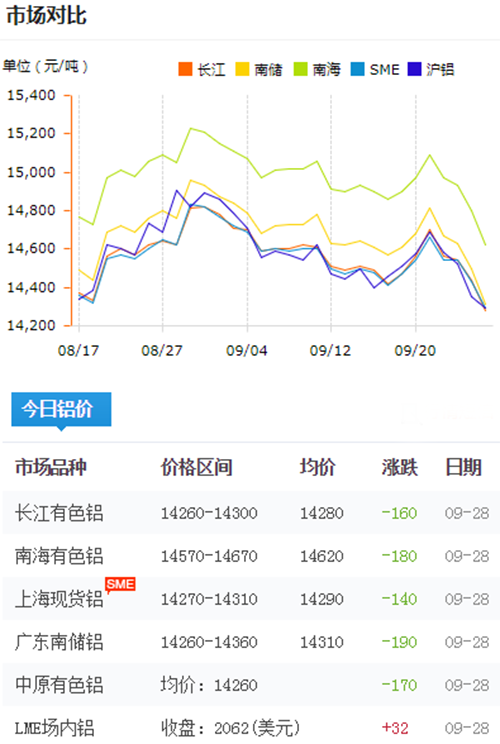The height and width of the screenshot is (744, 500).
Task: Toggle the 长江 series in chart legend
Action: 202,69
